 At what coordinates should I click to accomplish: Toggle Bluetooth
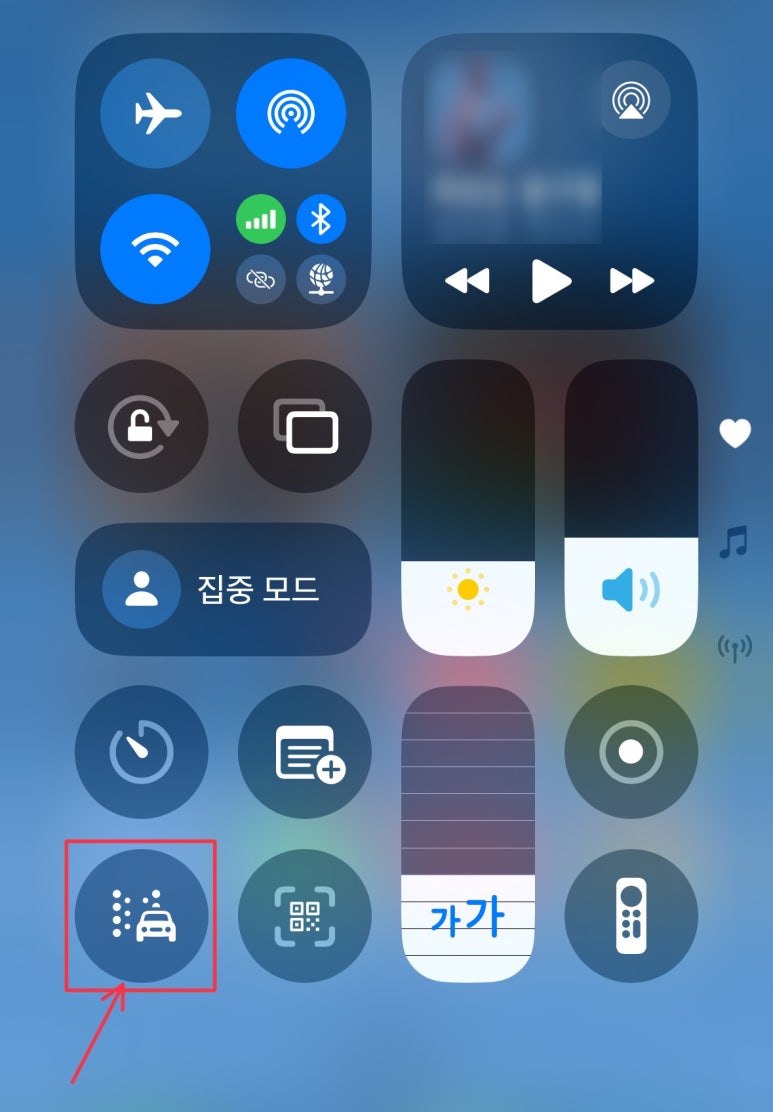point(321,219)
